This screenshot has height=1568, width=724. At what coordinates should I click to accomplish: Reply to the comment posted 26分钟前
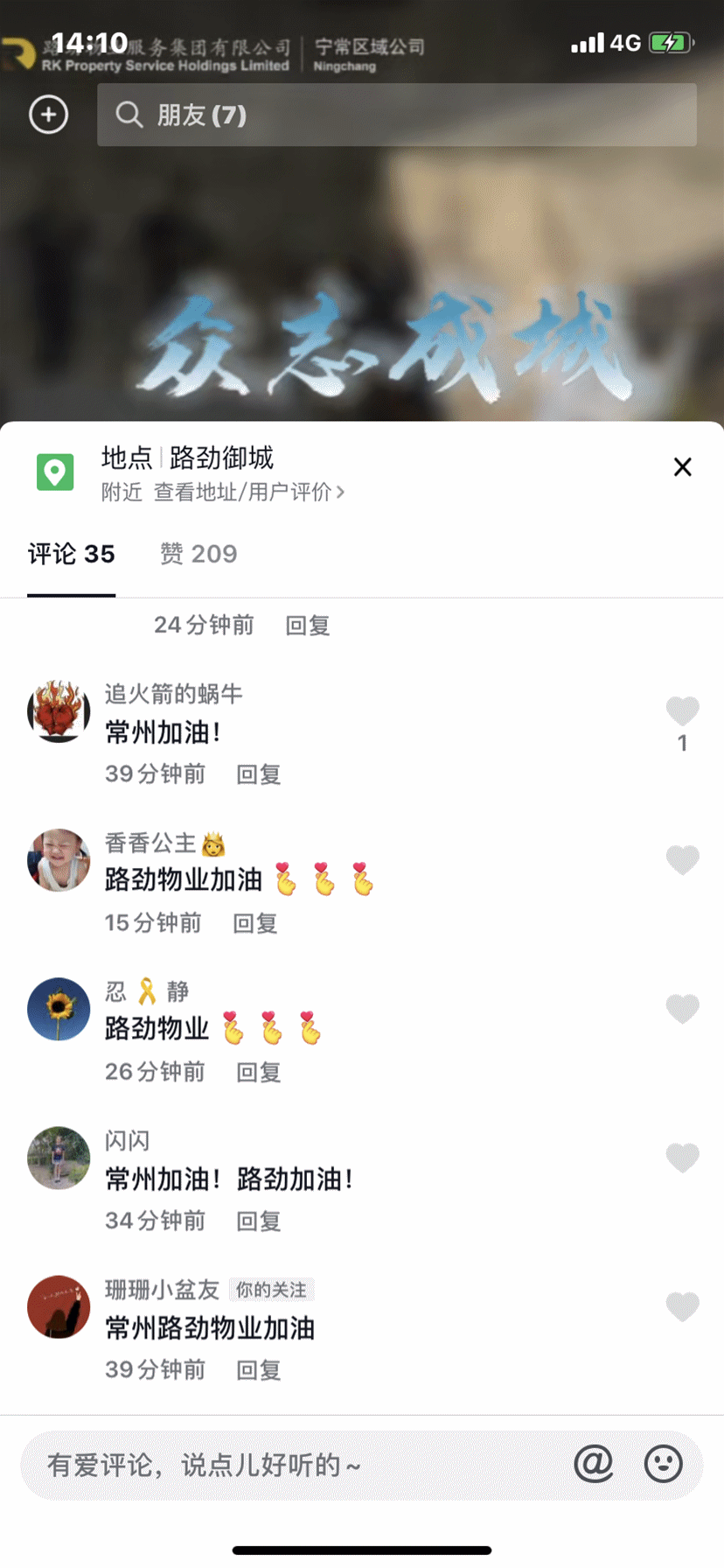click(259, 1072)
